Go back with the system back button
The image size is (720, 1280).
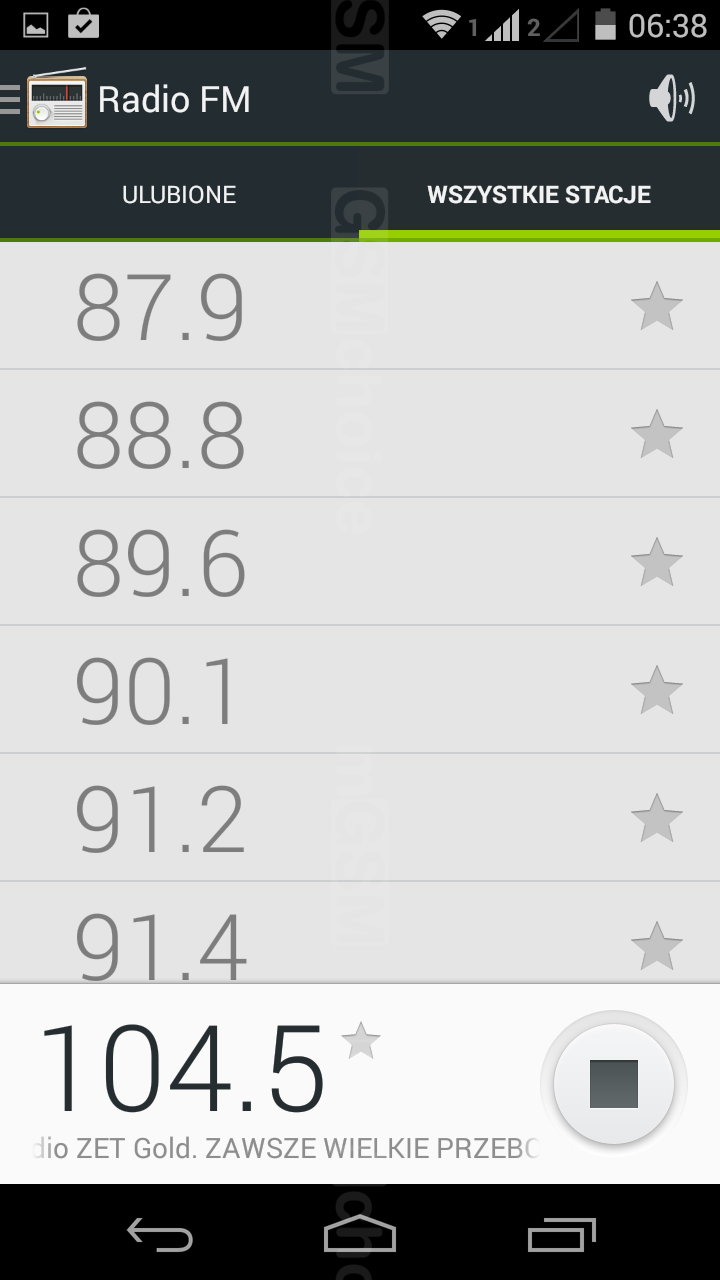click(x=160, y=1234)
